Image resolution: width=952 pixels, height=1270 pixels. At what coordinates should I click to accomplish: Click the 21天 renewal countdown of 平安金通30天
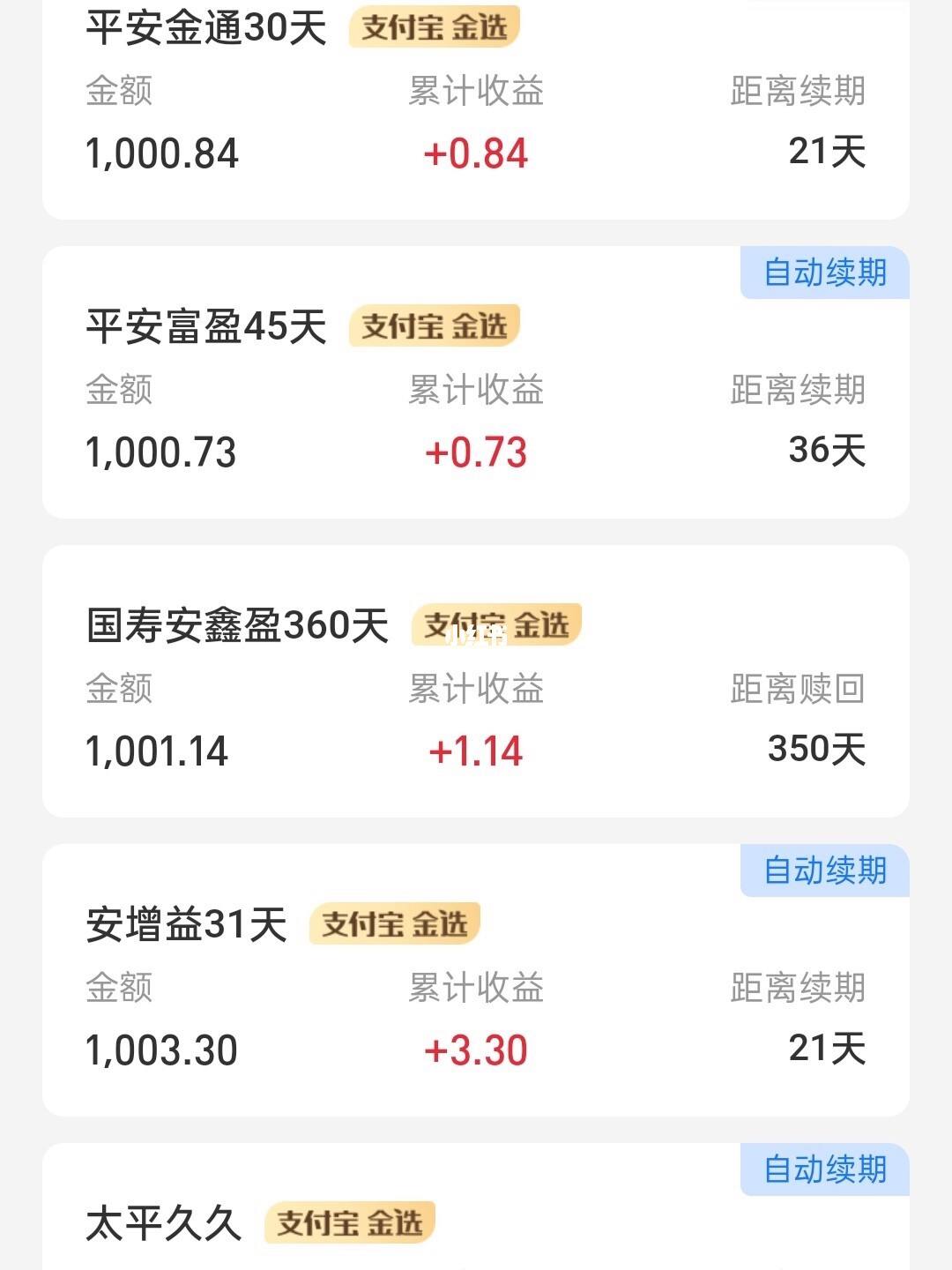pos(827,152)
